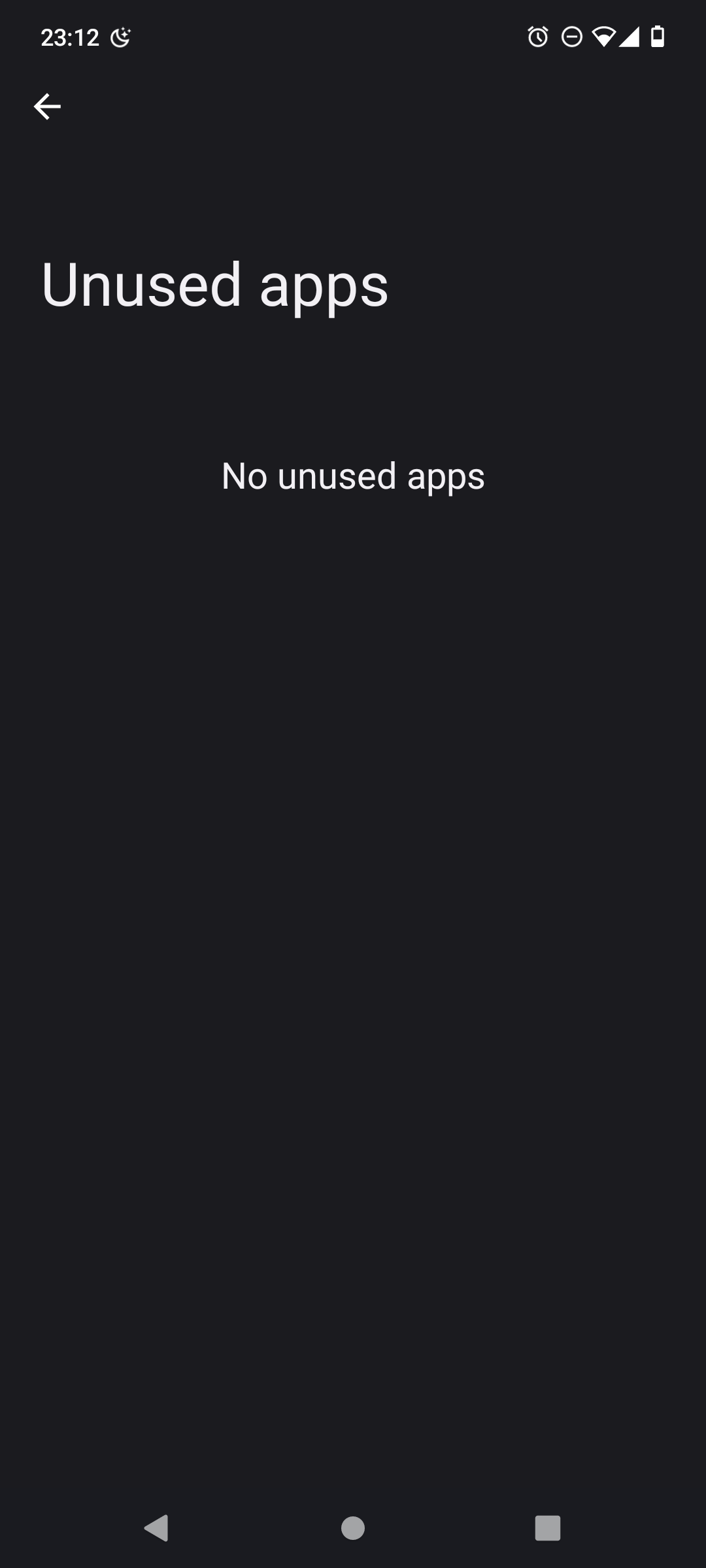Tap the system back navigation button
This screenshot has height=1568, width=706.
click(157, 1527)
